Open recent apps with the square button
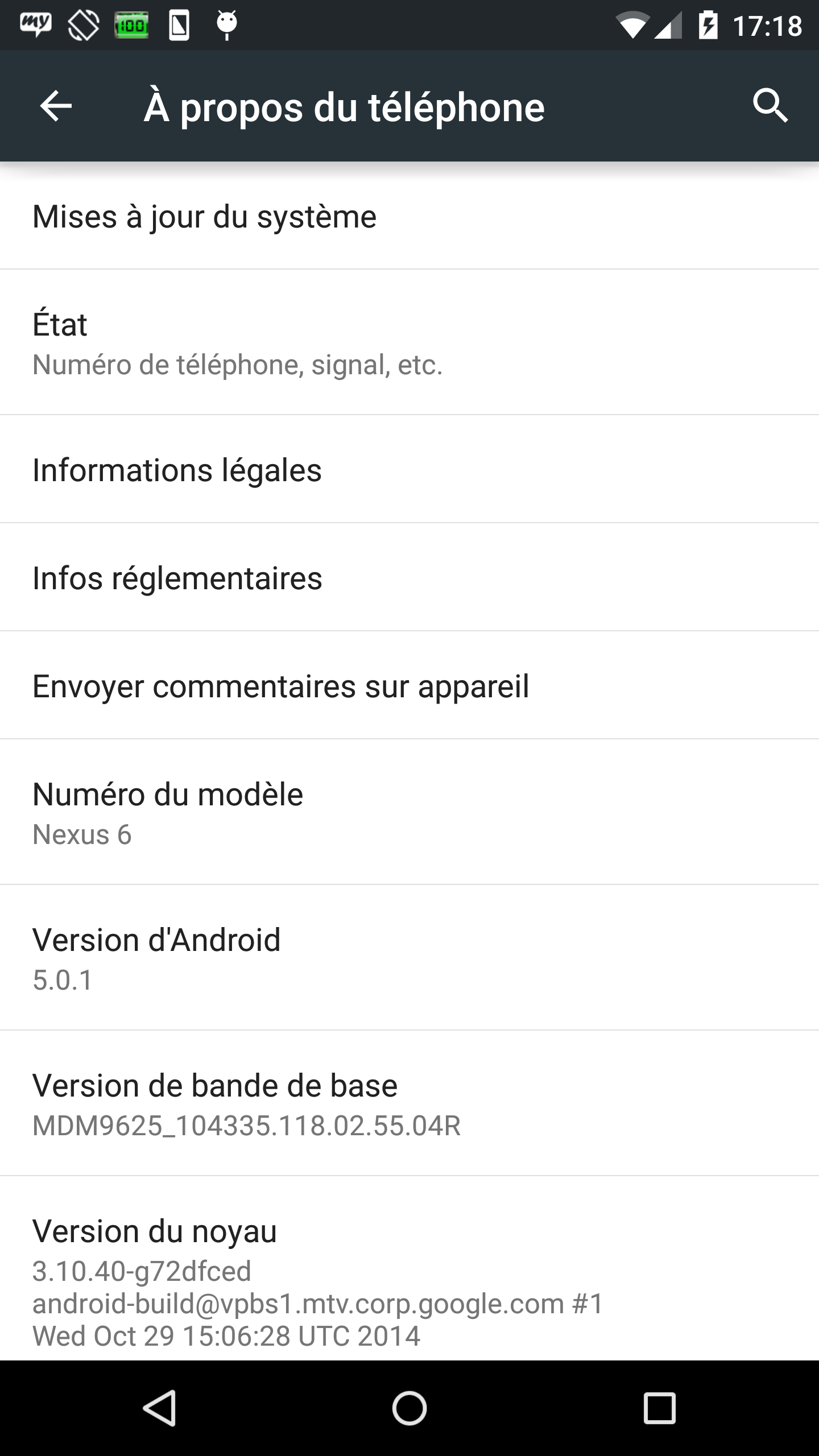This screenshot has width=819, height=1456. (660, 1408)
